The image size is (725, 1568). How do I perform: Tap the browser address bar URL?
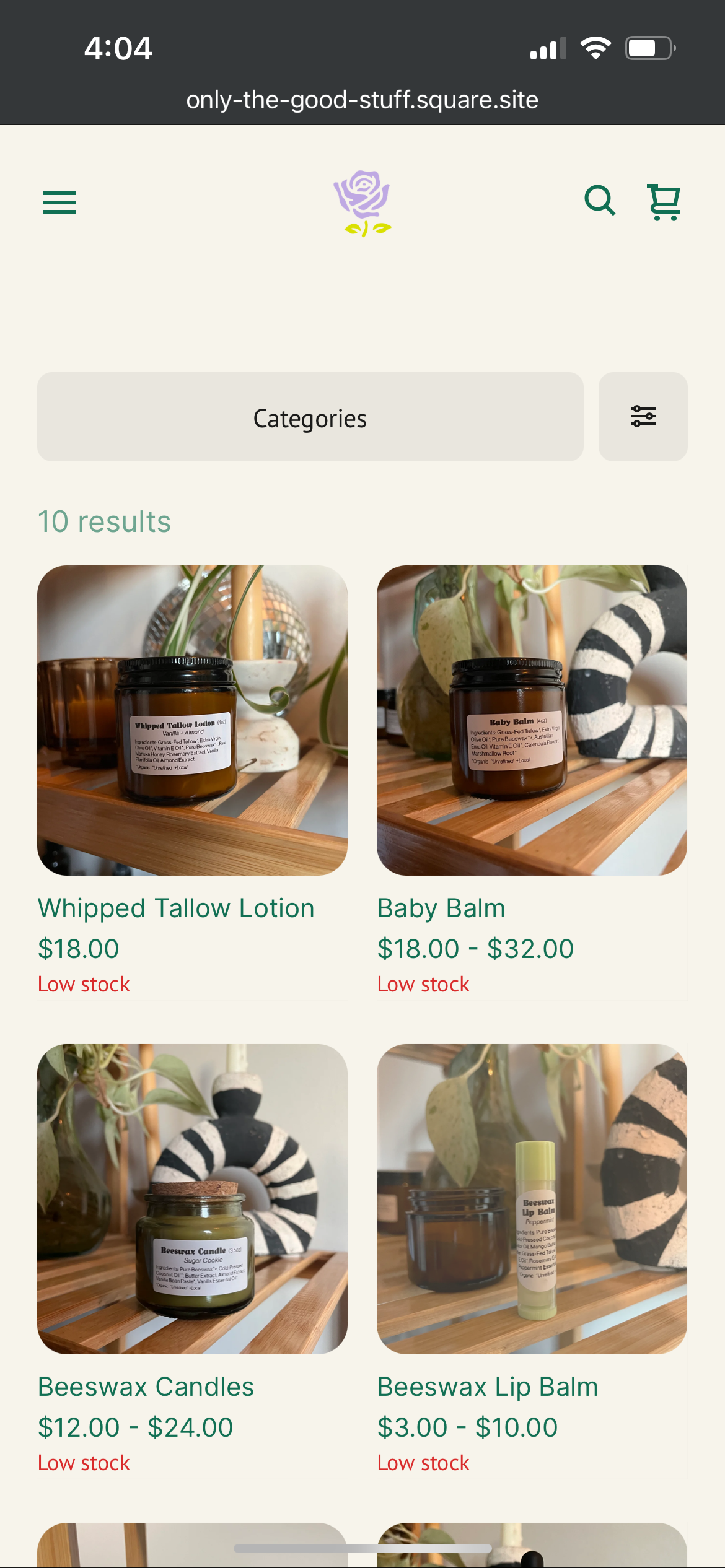coord(362,100)
